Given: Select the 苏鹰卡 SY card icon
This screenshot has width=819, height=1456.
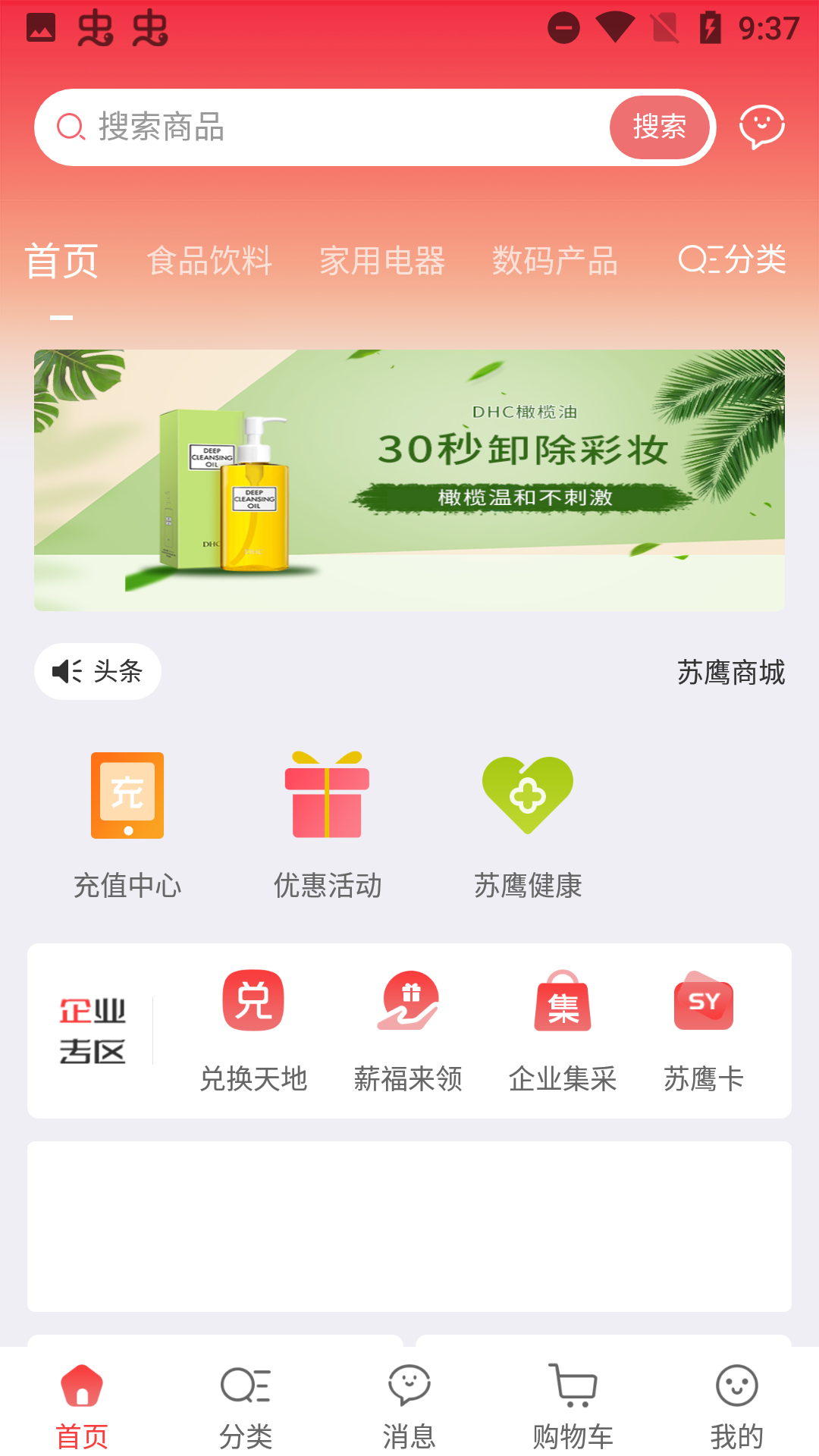Looking at the screenshot, I should (702, 1003).
